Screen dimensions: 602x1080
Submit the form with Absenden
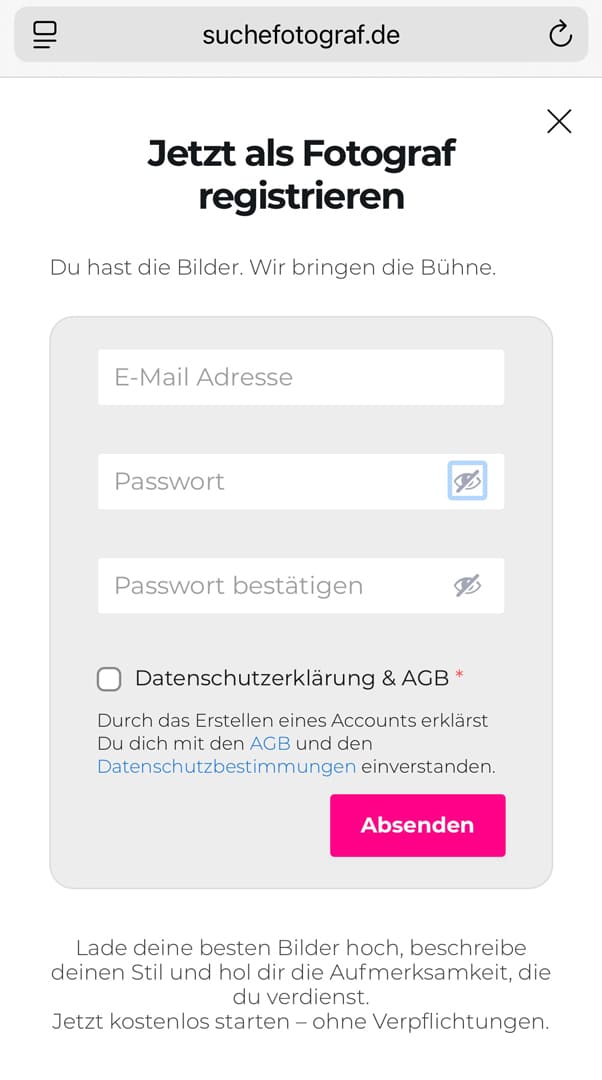pos(417,825)
